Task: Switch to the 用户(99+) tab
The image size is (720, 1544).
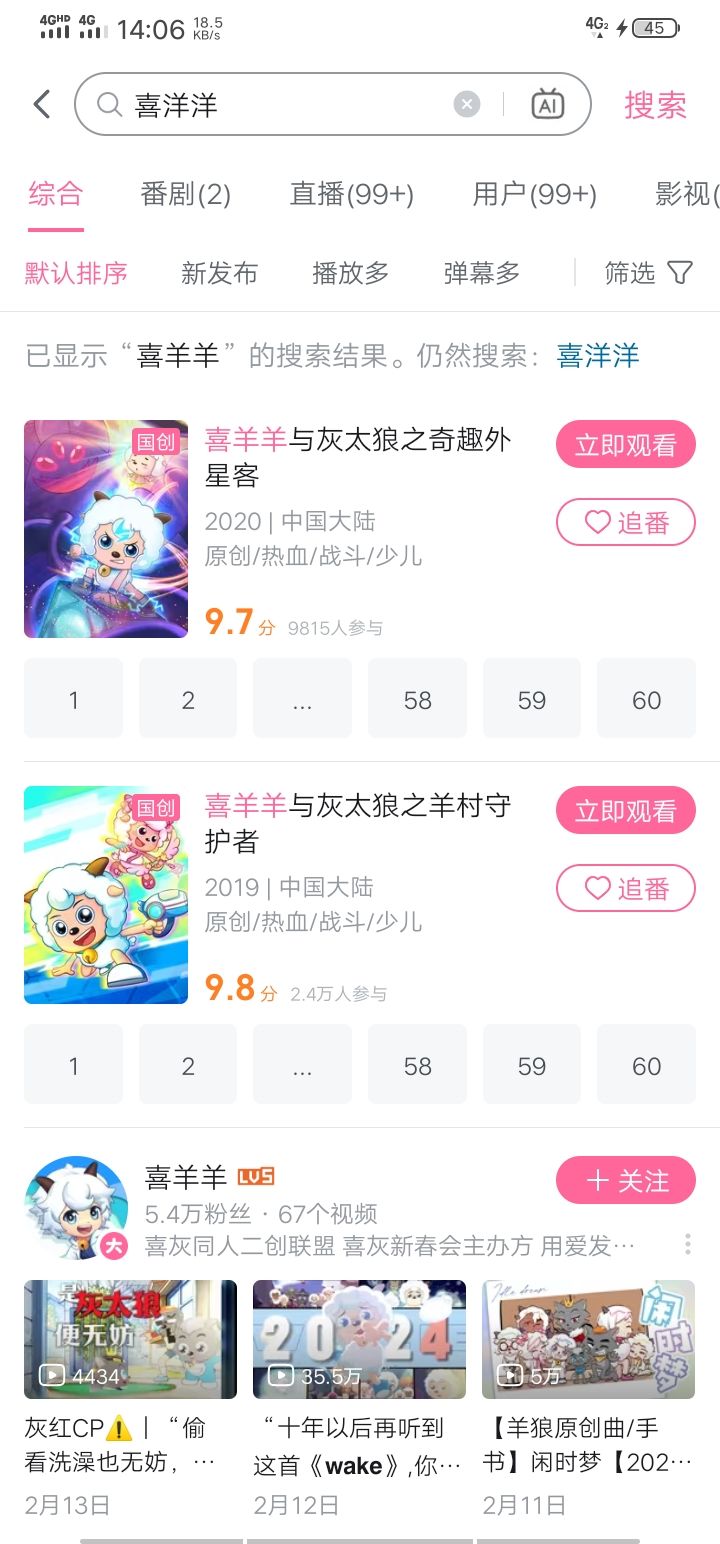Action: [534, 194]
